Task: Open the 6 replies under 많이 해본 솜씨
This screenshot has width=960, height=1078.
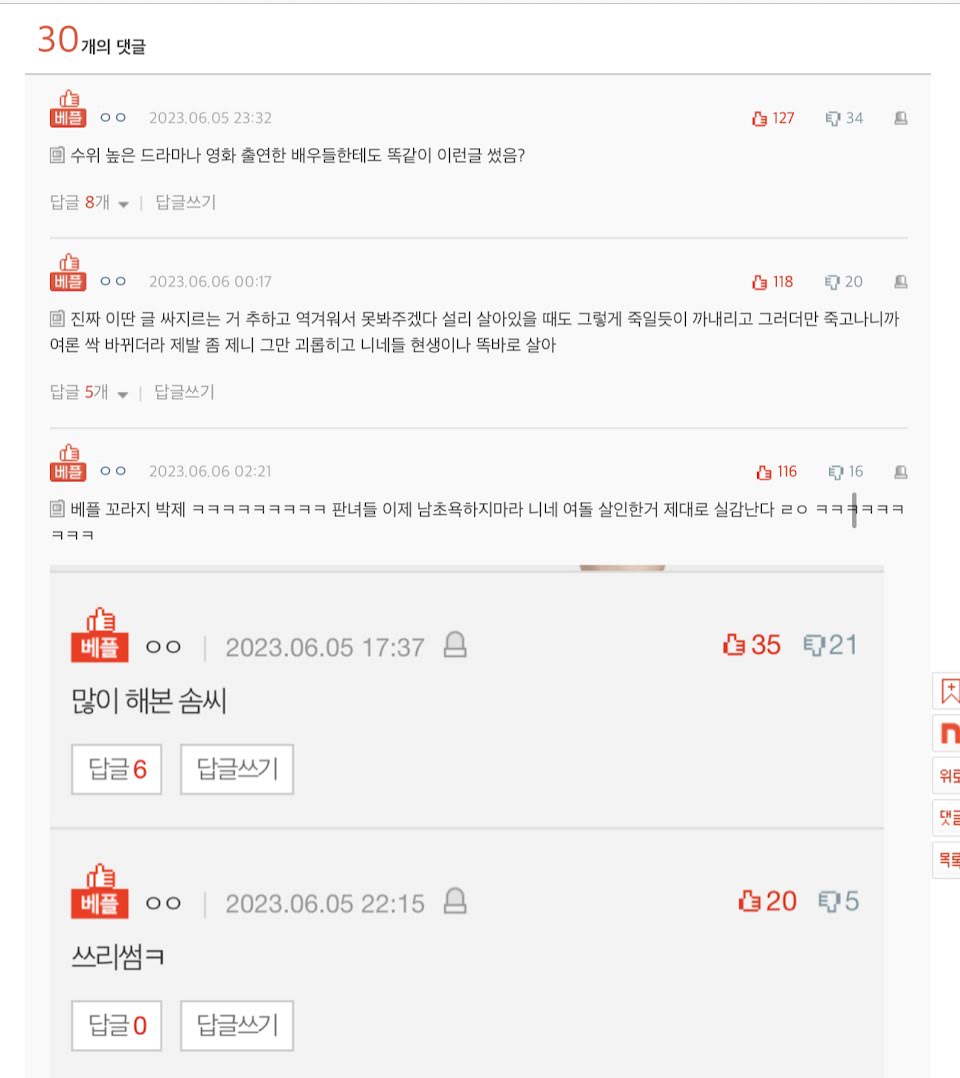Action: click(x=117, y=769)
